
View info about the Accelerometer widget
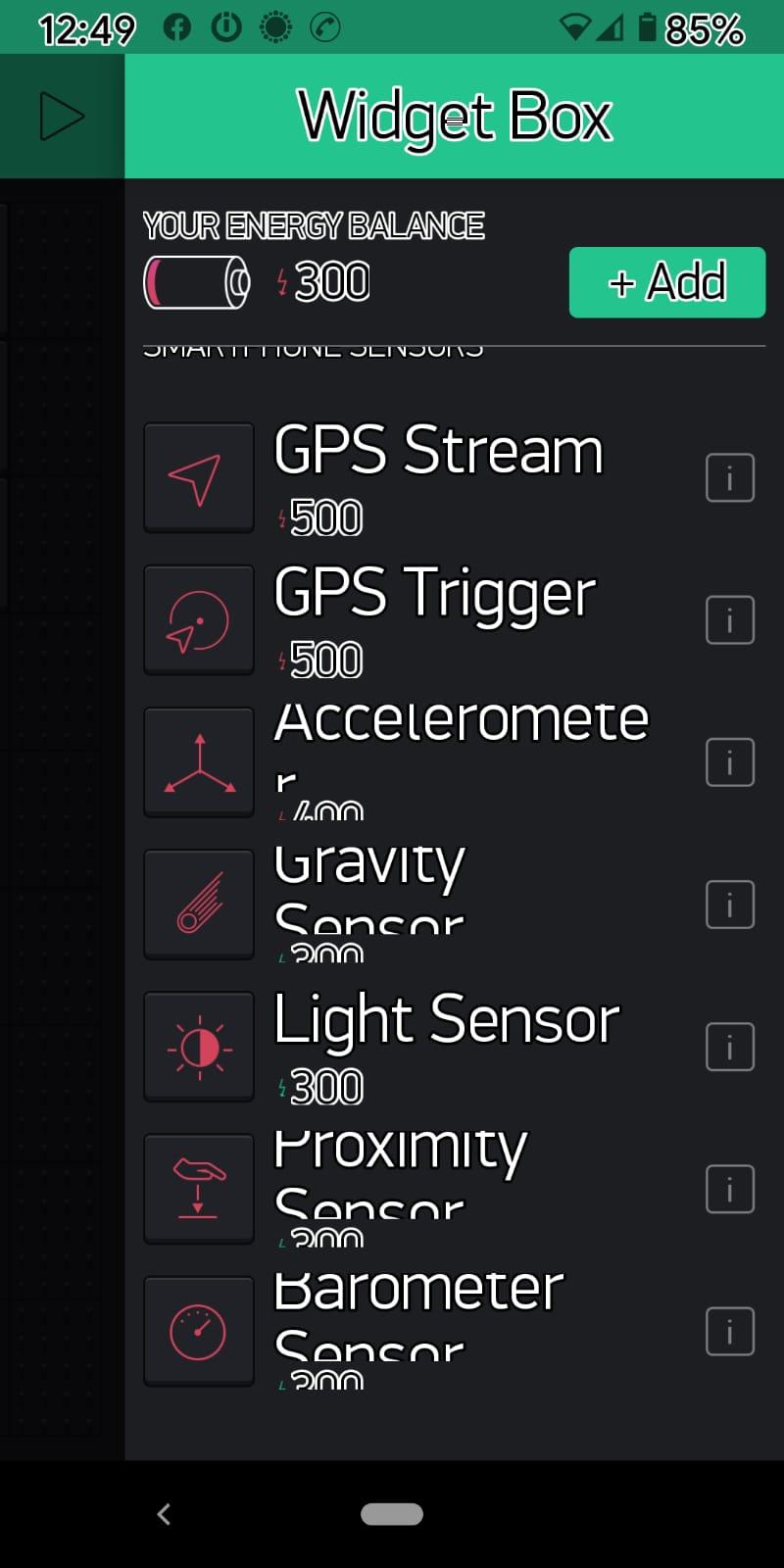tap(729, 762)
